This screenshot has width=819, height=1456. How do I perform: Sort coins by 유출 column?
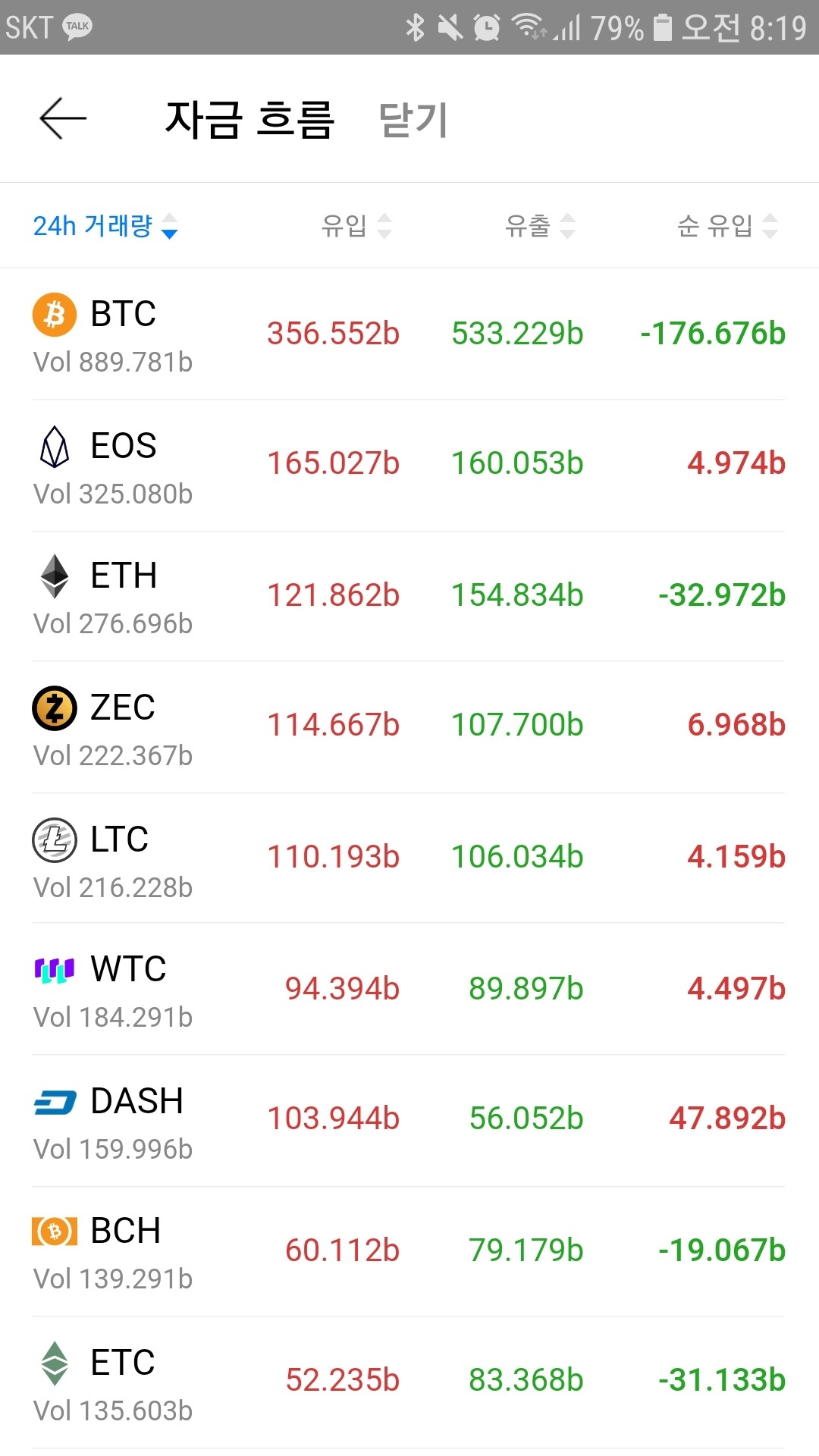coord(540,226)
